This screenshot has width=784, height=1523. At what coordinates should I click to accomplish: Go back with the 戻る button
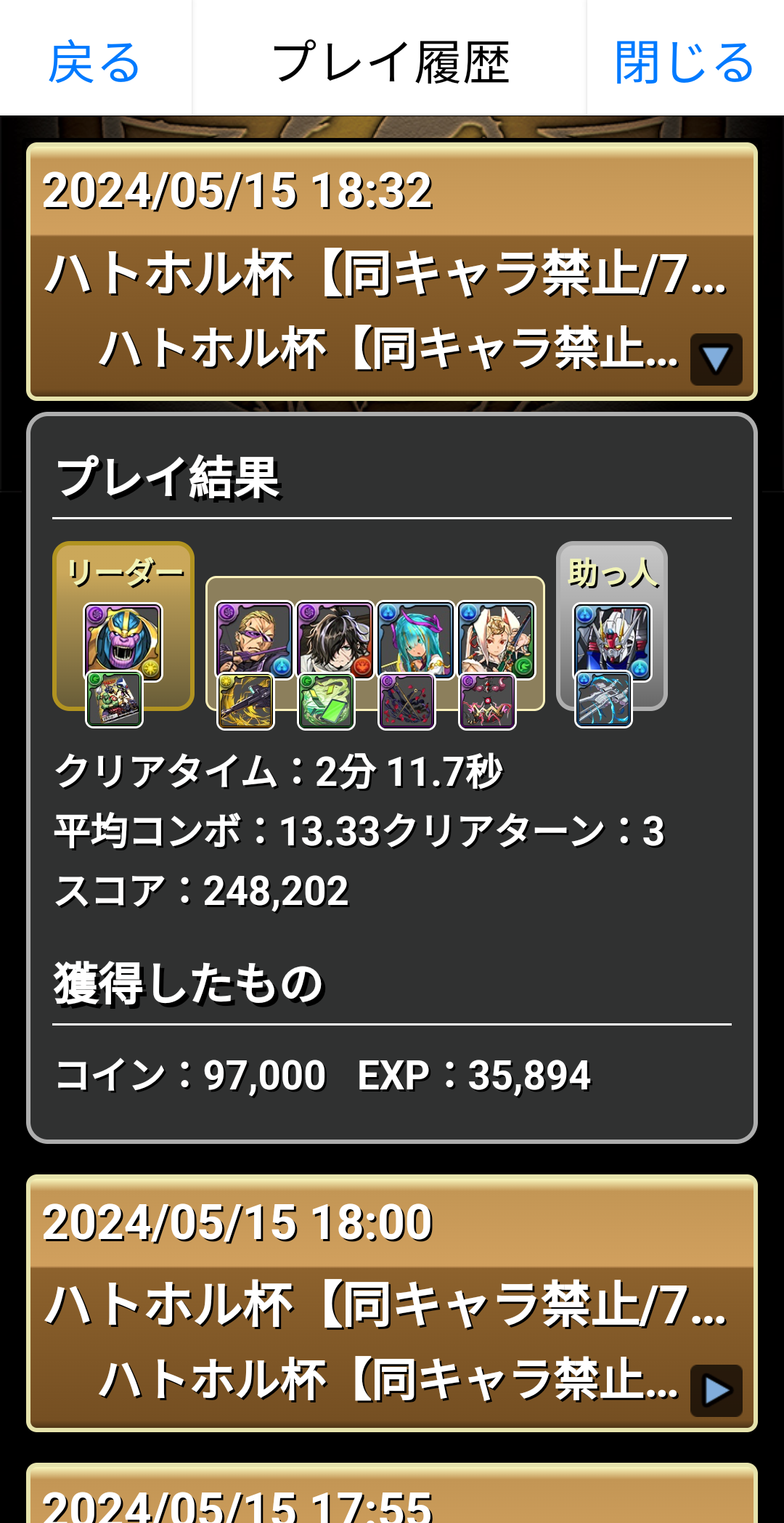click(x=94, y=62)
